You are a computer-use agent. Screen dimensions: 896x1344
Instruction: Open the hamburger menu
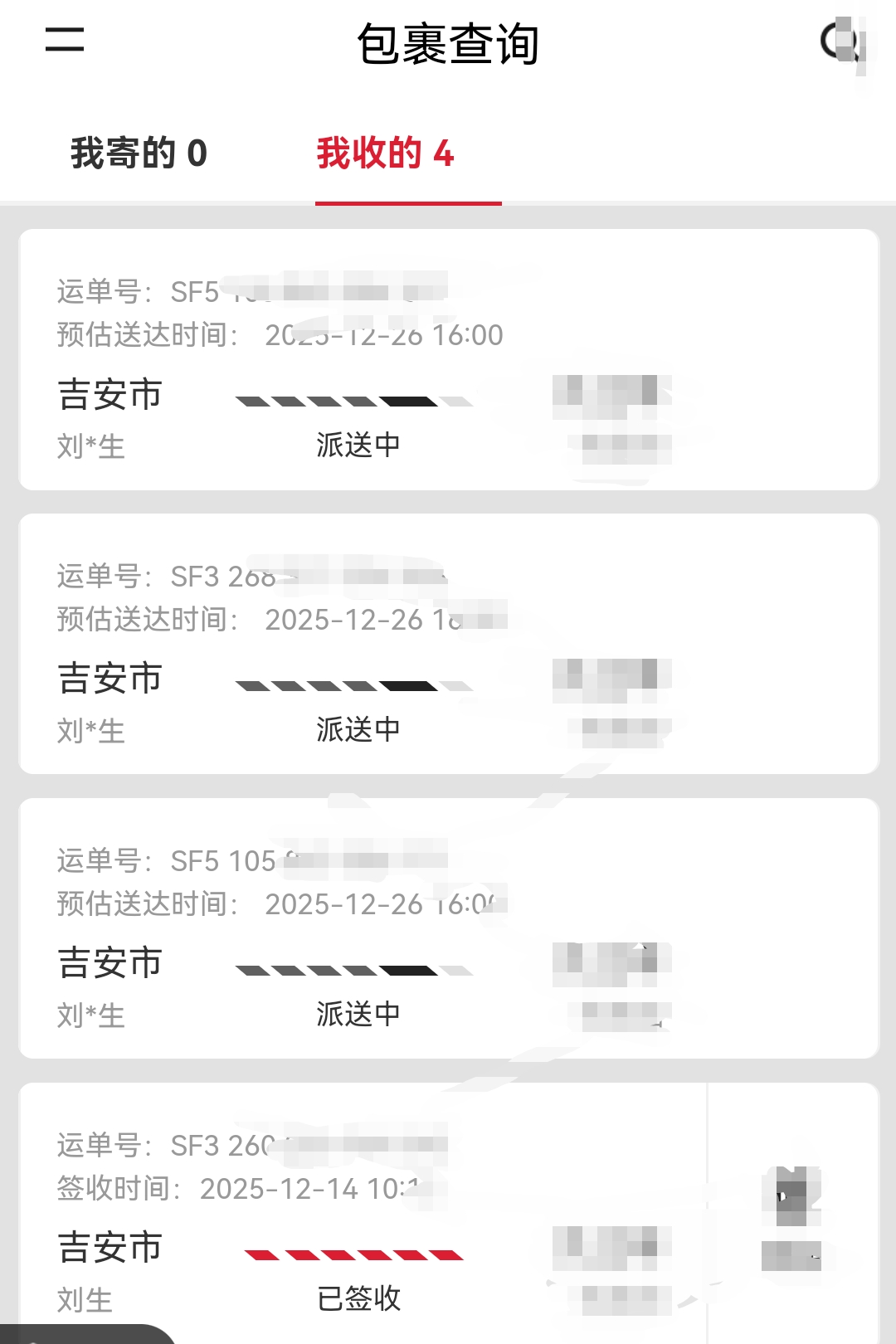65,39
